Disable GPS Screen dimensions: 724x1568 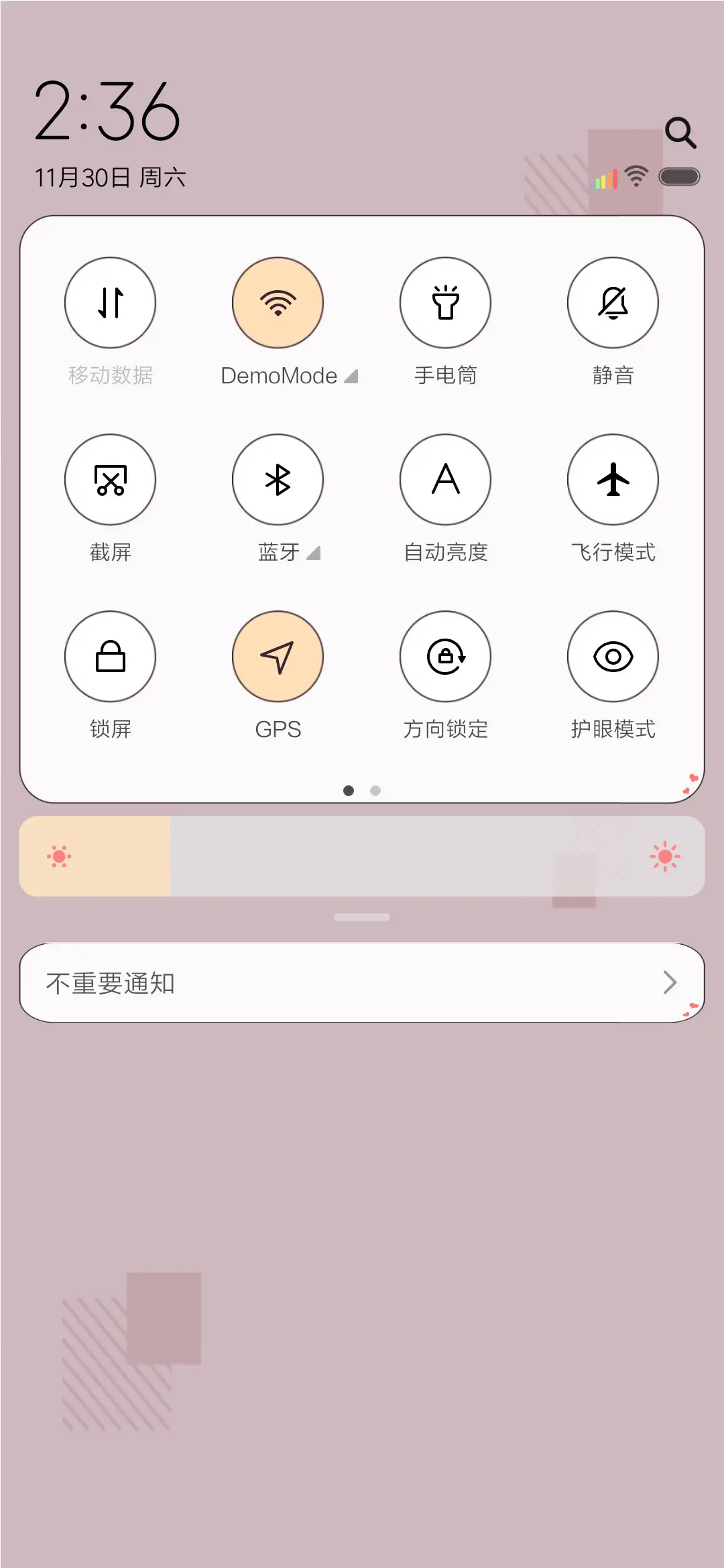tap(278, 657)
